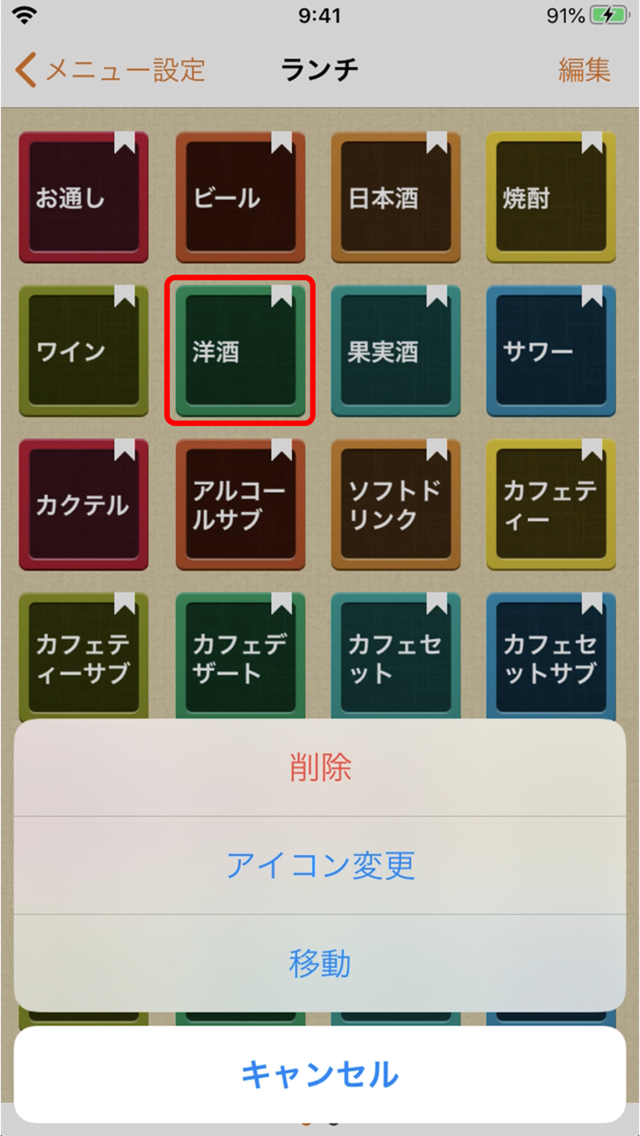Screen dimensions: 640x1136
Task: Choose 移動 to move the category
Action: (320, 964)
